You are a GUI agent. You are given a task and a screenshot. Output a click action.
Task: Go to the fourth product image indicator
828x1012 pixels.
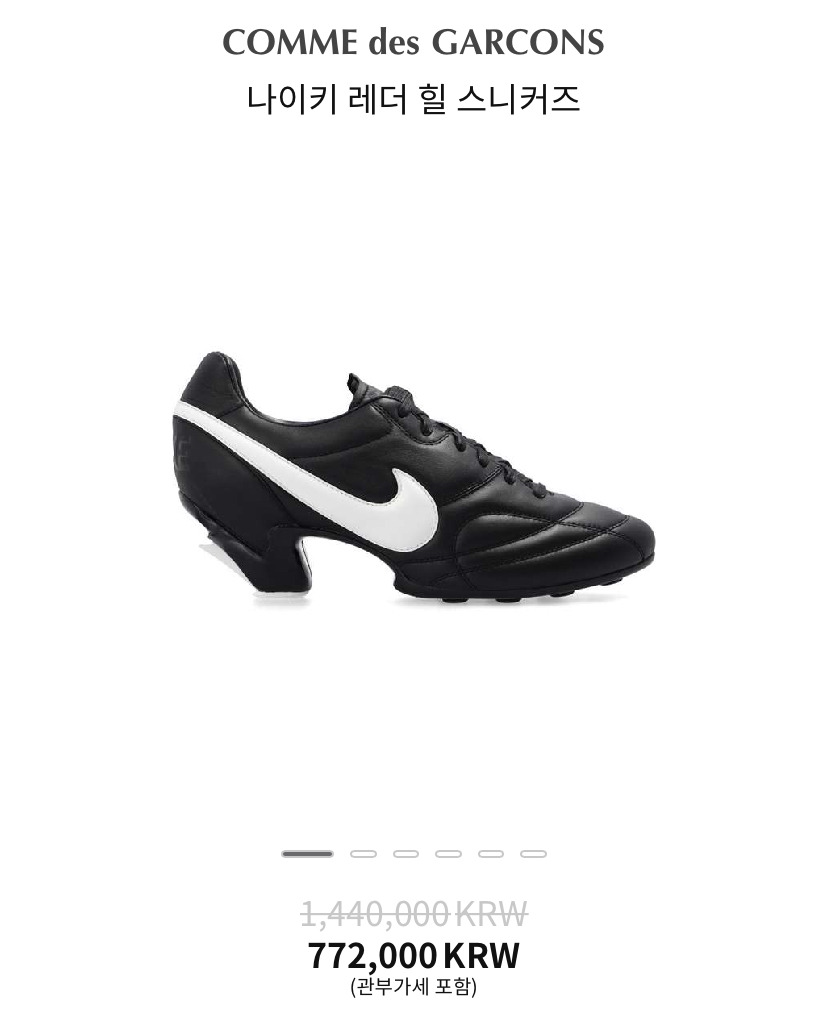(448, 854)
